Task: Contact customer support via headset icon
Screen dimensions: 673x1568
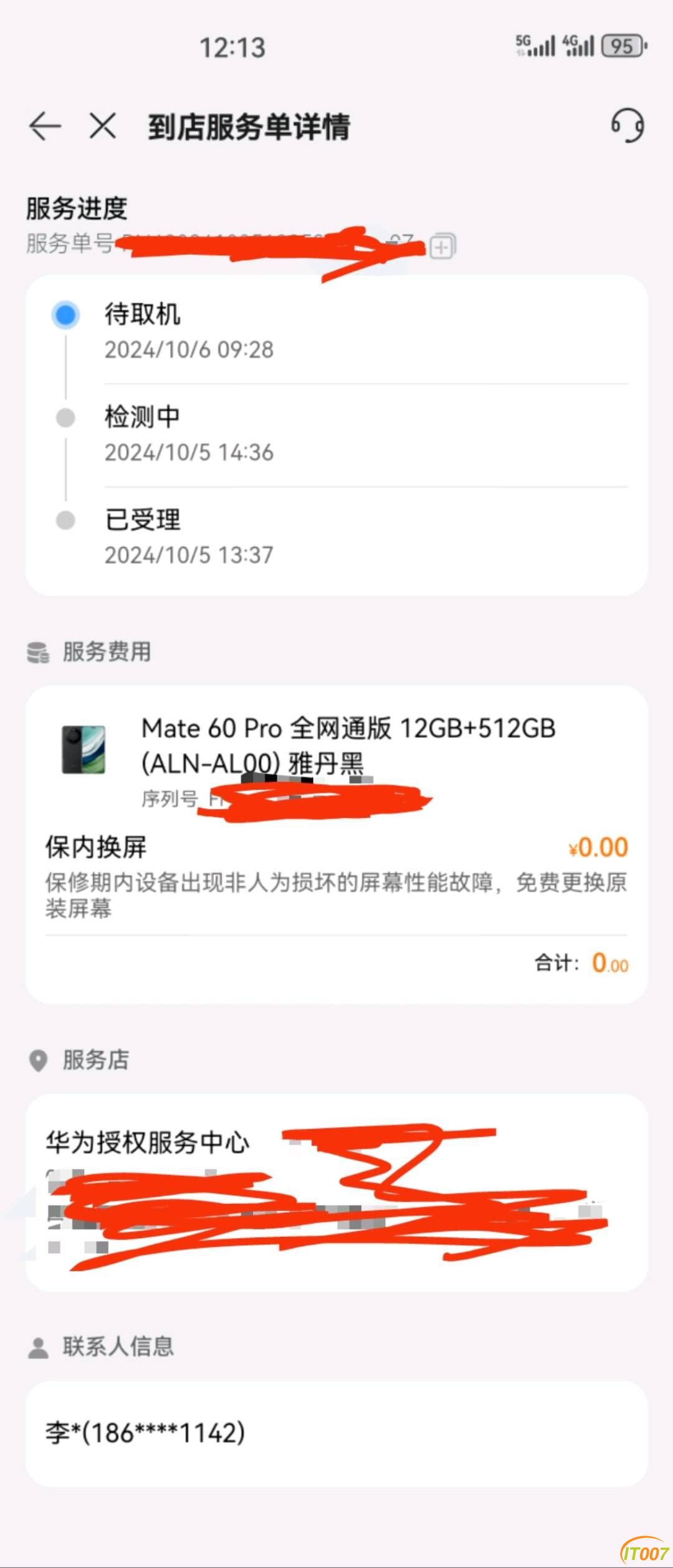Action: (627, 125)
